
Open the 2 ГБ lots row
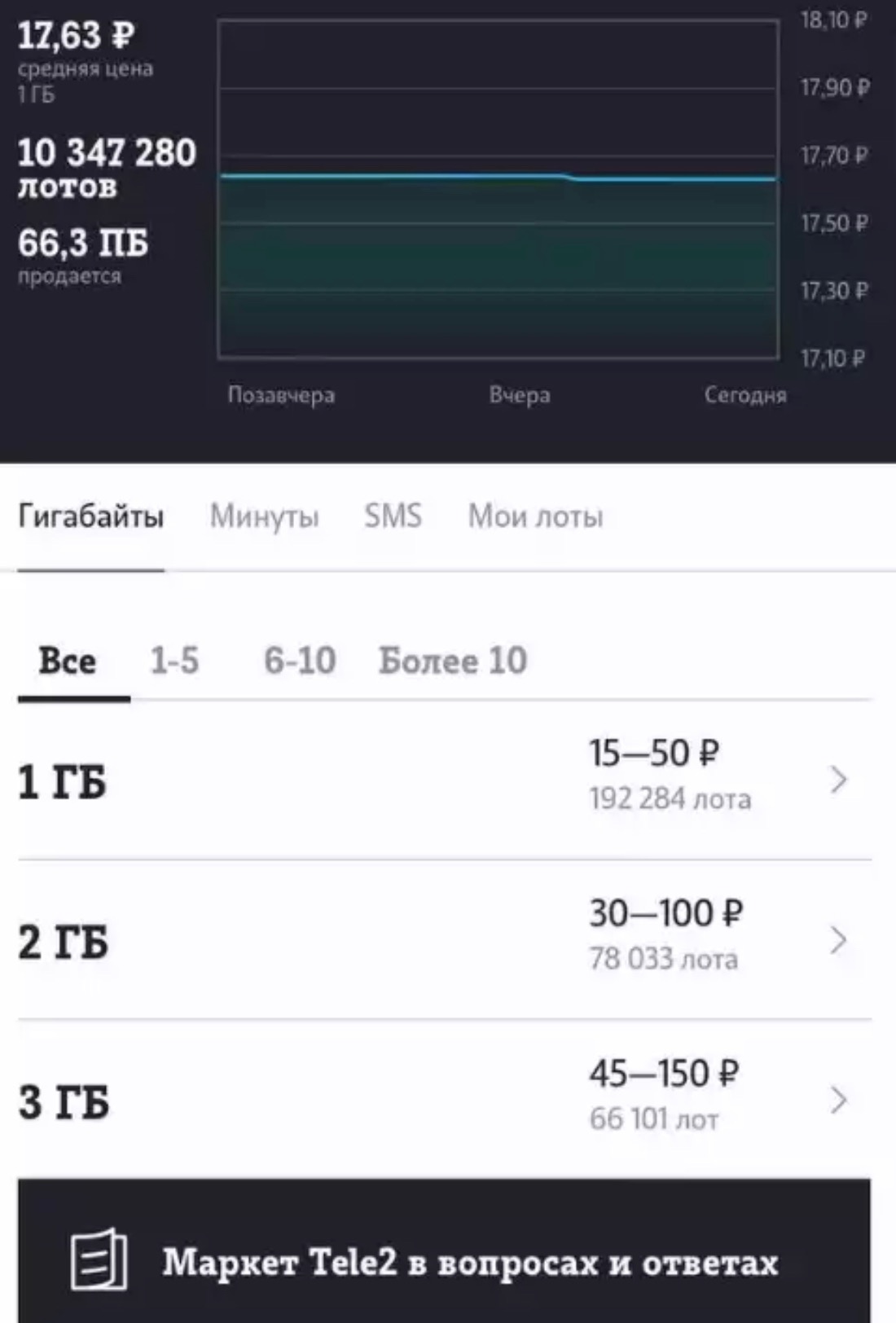click(445, 939)
